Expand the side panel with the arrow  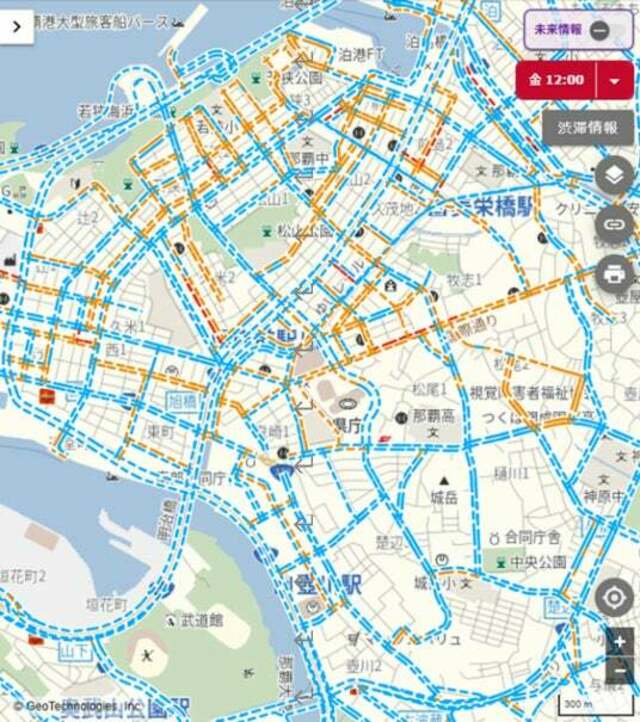(x=17, y=27)
